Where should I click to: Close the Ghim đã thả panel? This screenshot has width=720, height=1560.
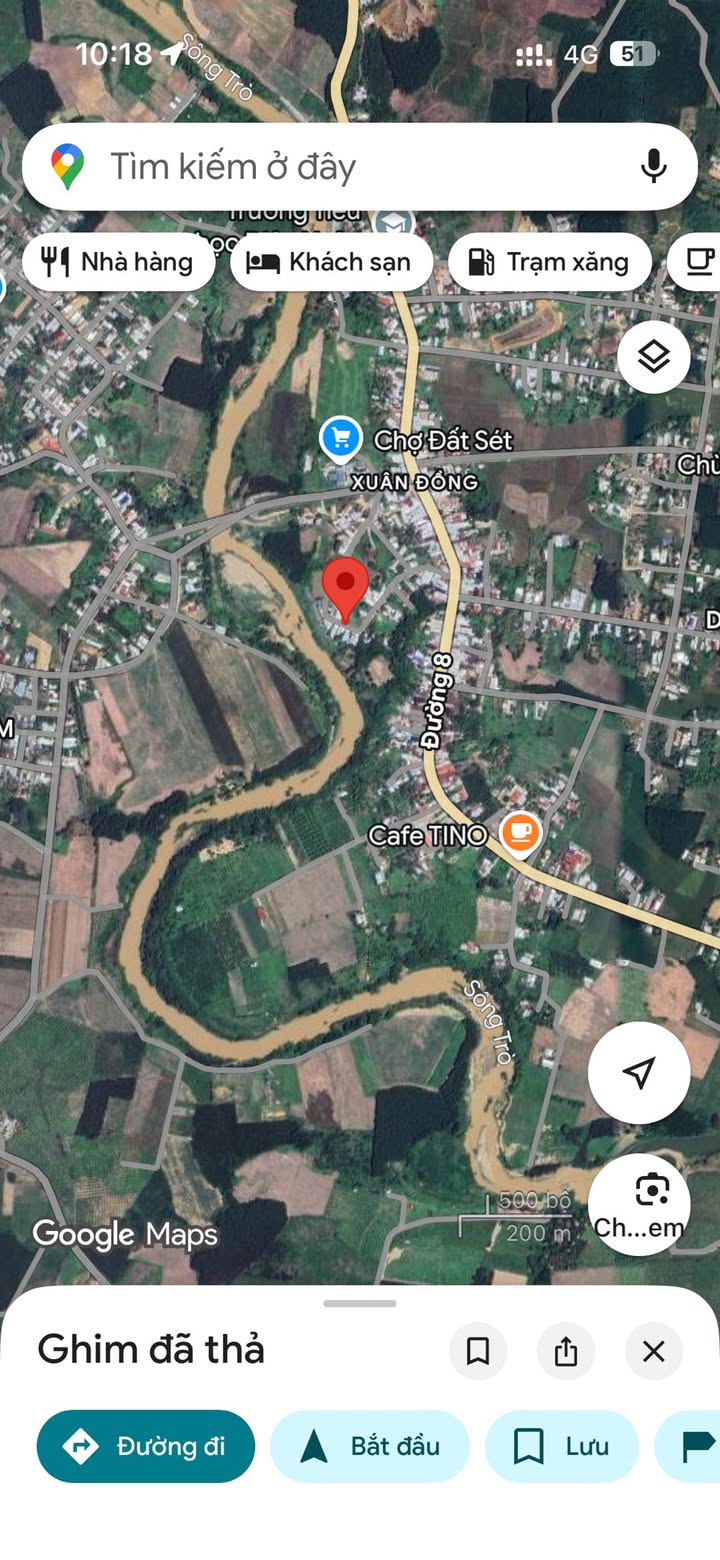[x=653, y=1352]
